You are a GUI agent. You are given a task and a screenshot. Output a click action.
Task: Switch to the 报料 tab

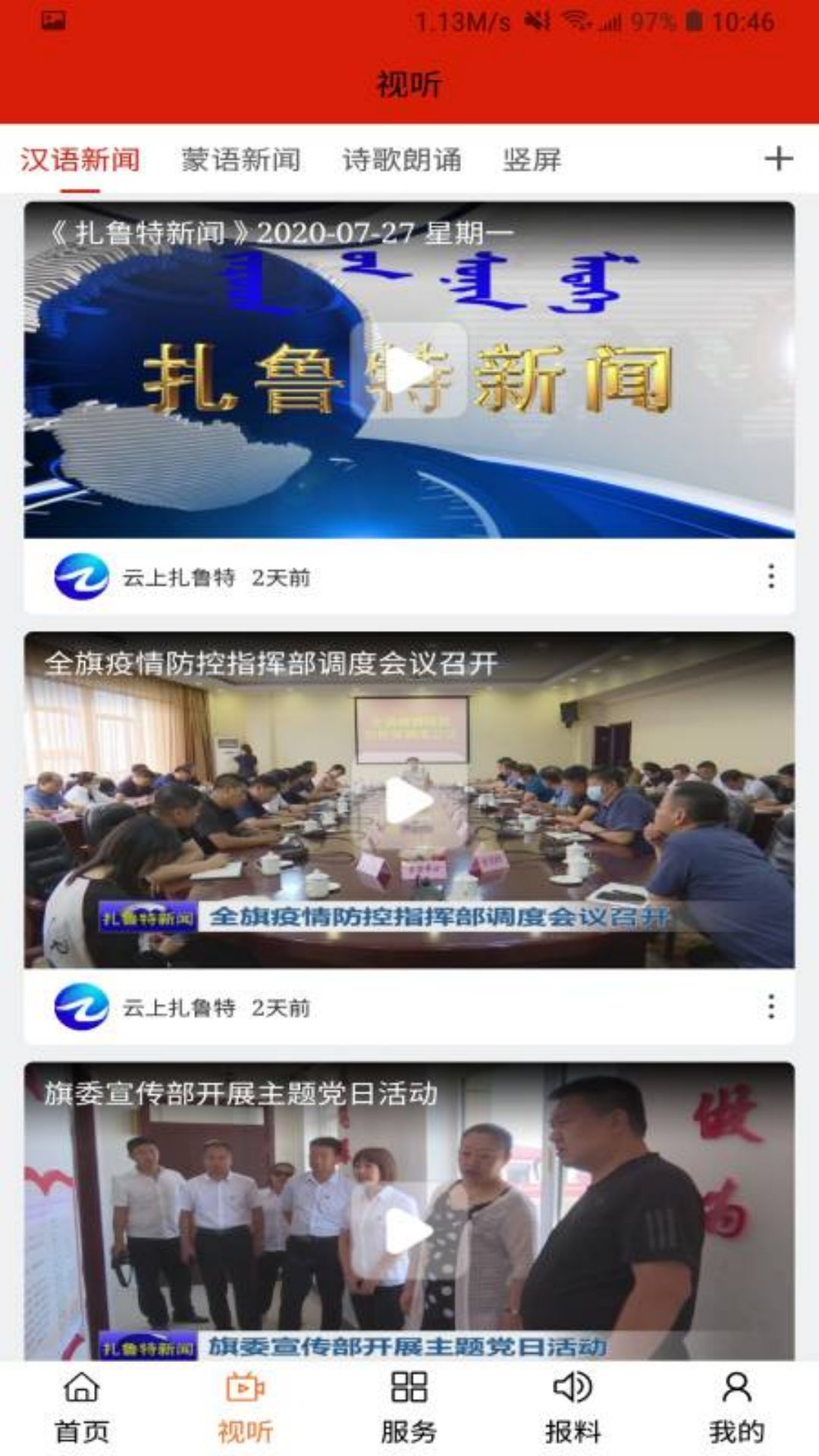(x=573, y=1407)
